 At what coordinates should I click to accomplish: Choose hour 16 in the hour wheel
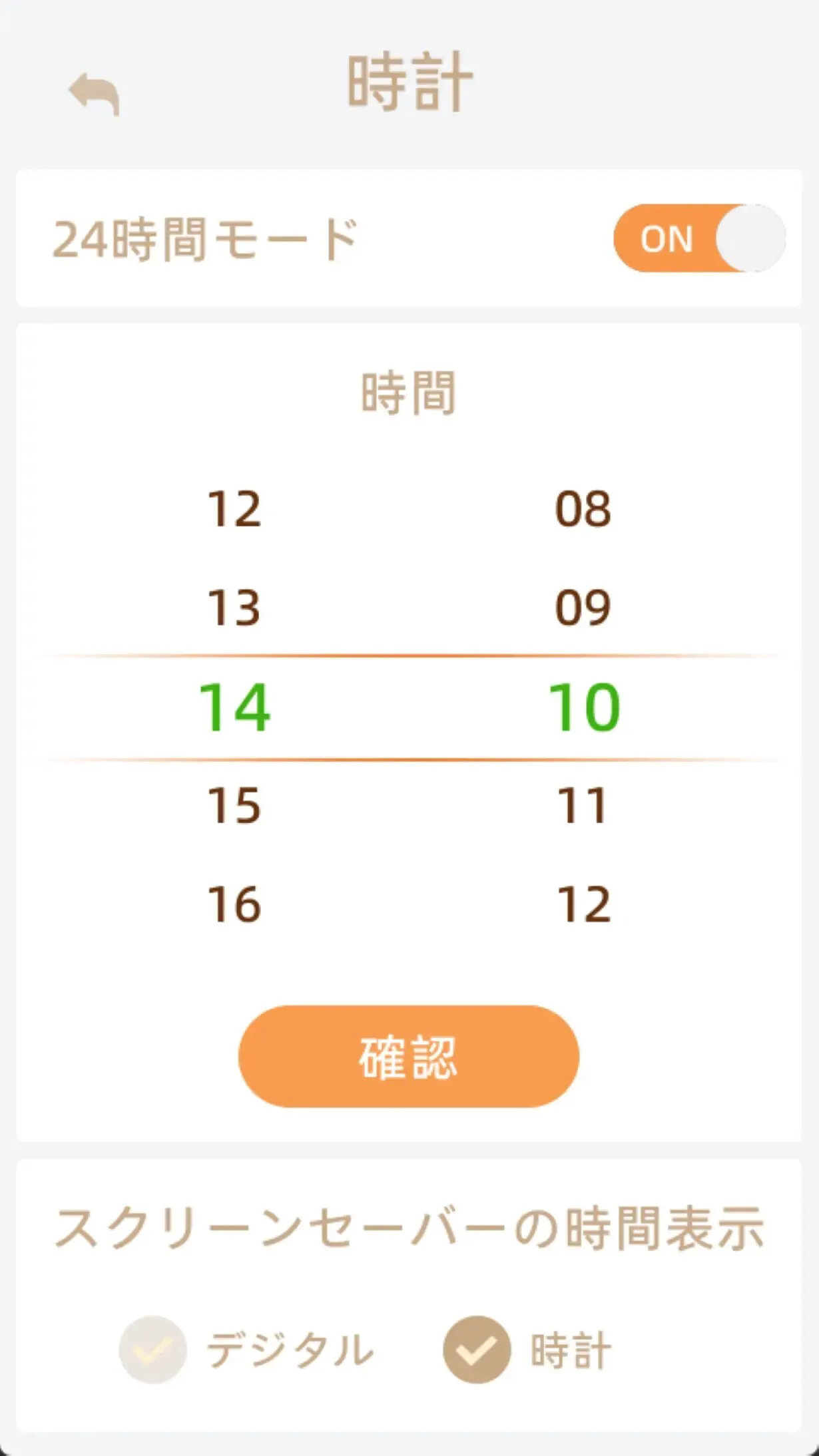click(234, 904)
